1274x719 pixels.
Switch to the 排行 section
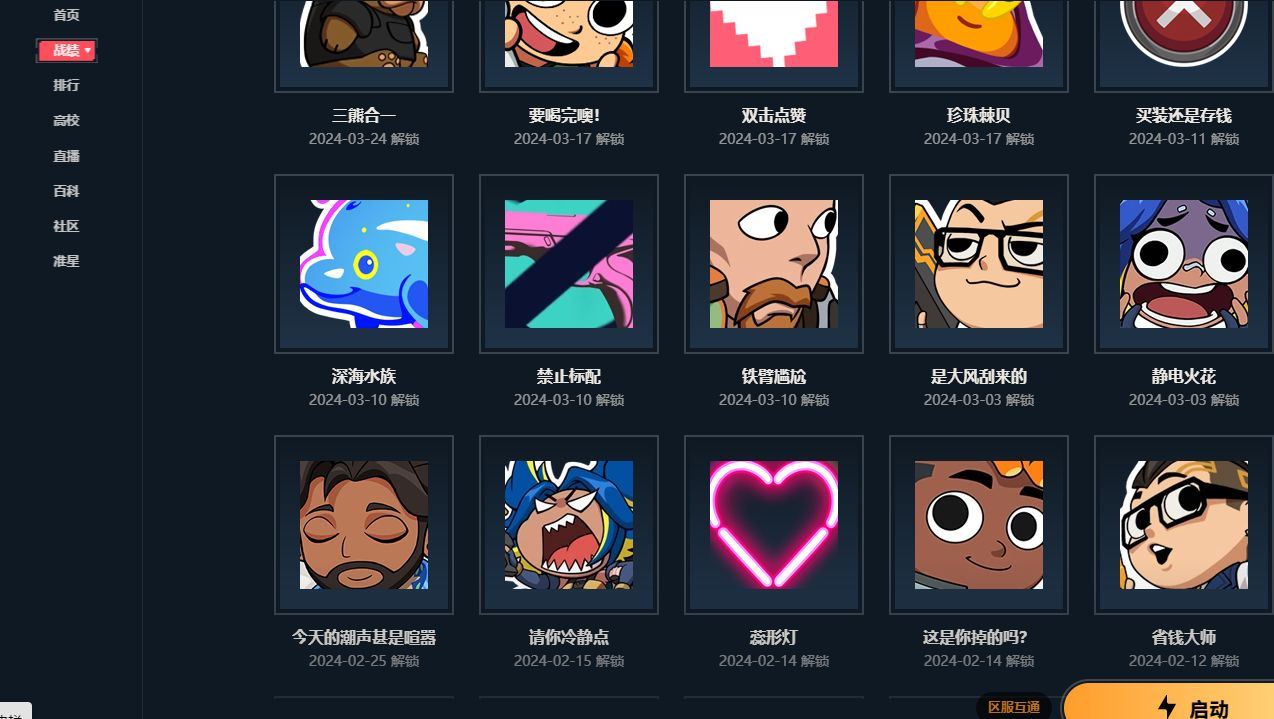66,85
